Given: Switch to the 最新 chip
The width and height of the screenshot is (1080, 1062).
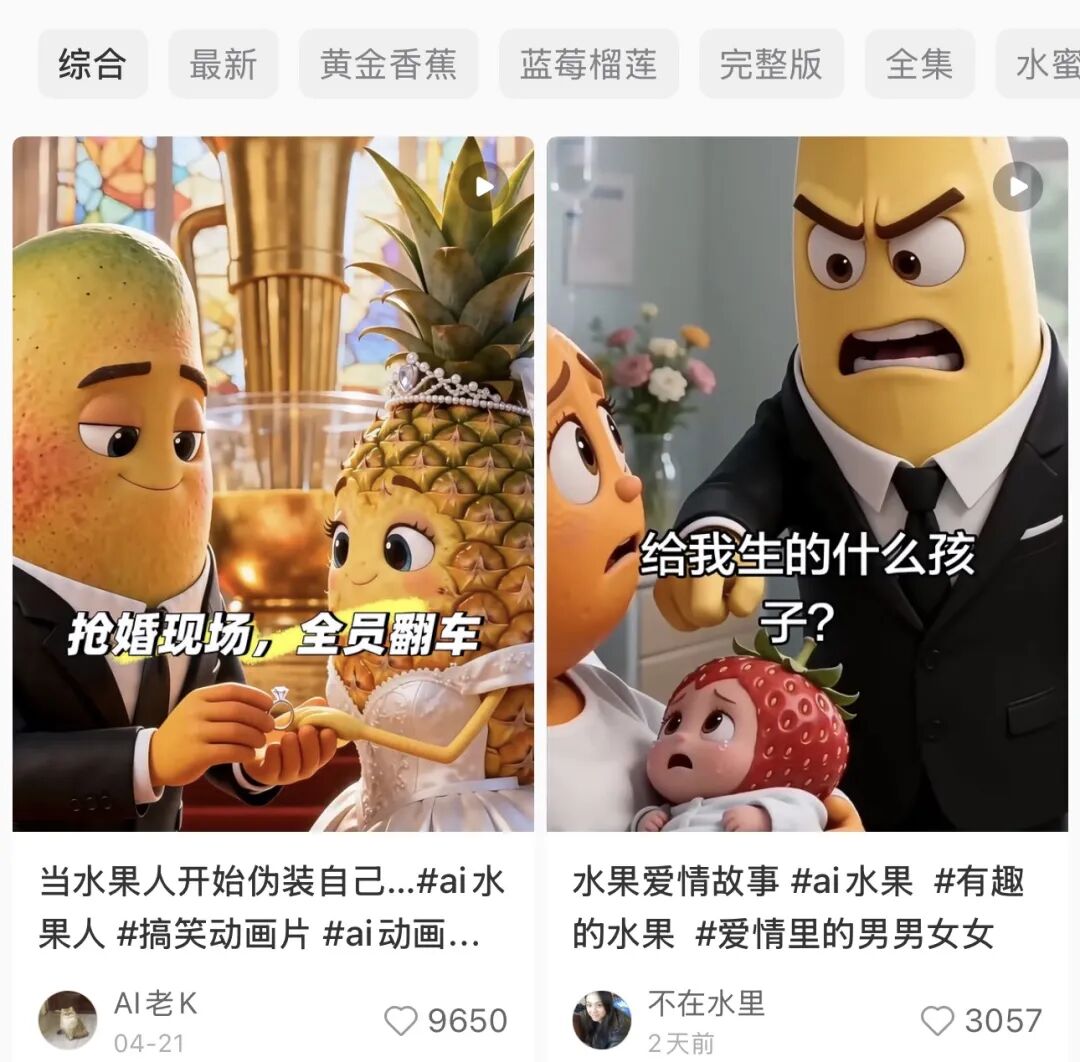Looking at the screenshot, I should [x=223, y=64].
